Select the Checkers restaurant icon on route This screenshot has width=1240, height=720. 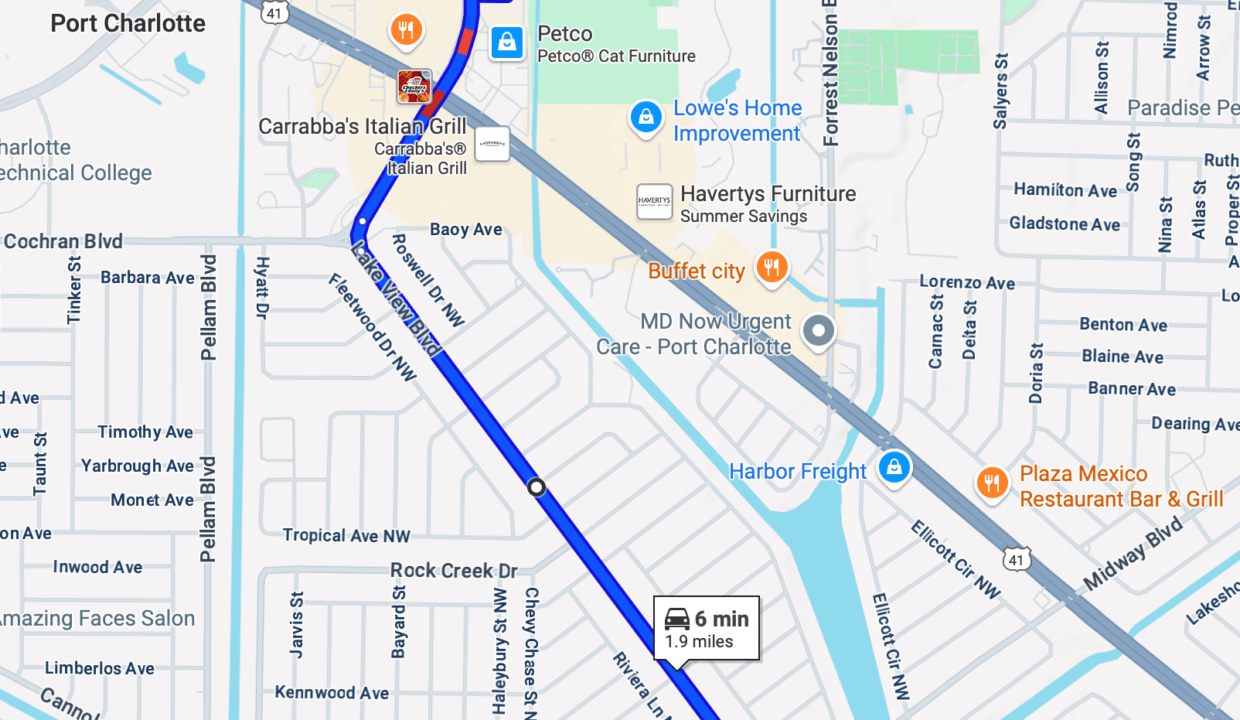point(414,86)
